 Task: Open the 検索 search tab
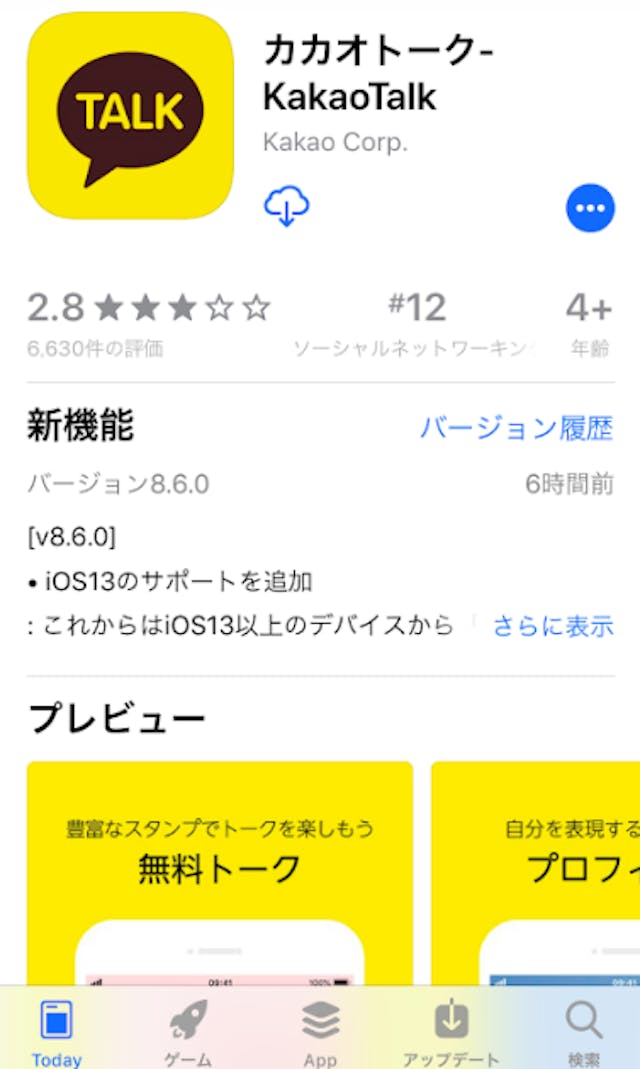tap(583, 1032)
